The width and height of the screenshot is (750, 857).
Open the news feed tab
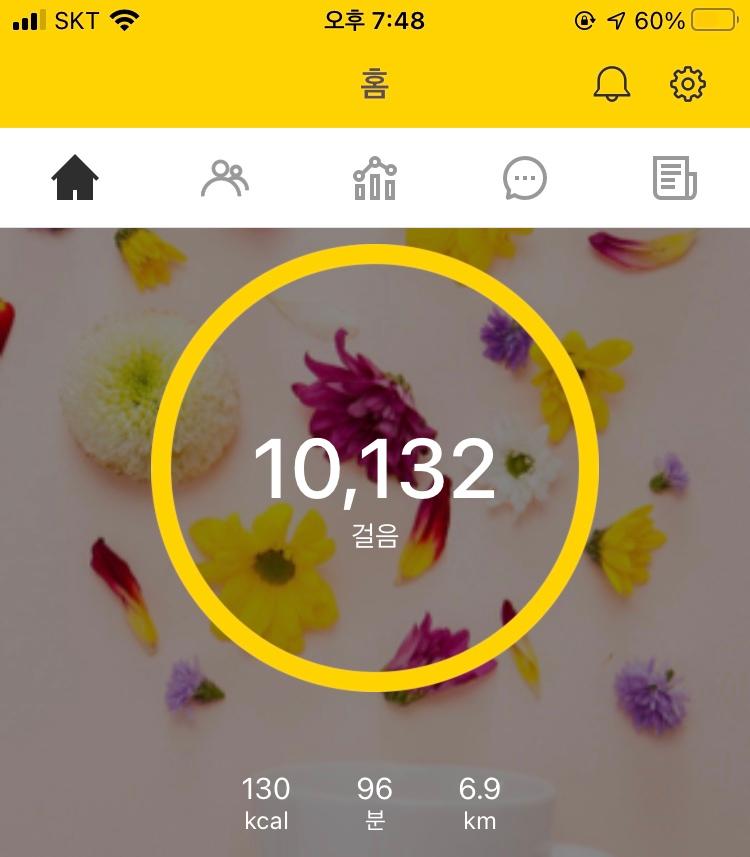(675, 179)
